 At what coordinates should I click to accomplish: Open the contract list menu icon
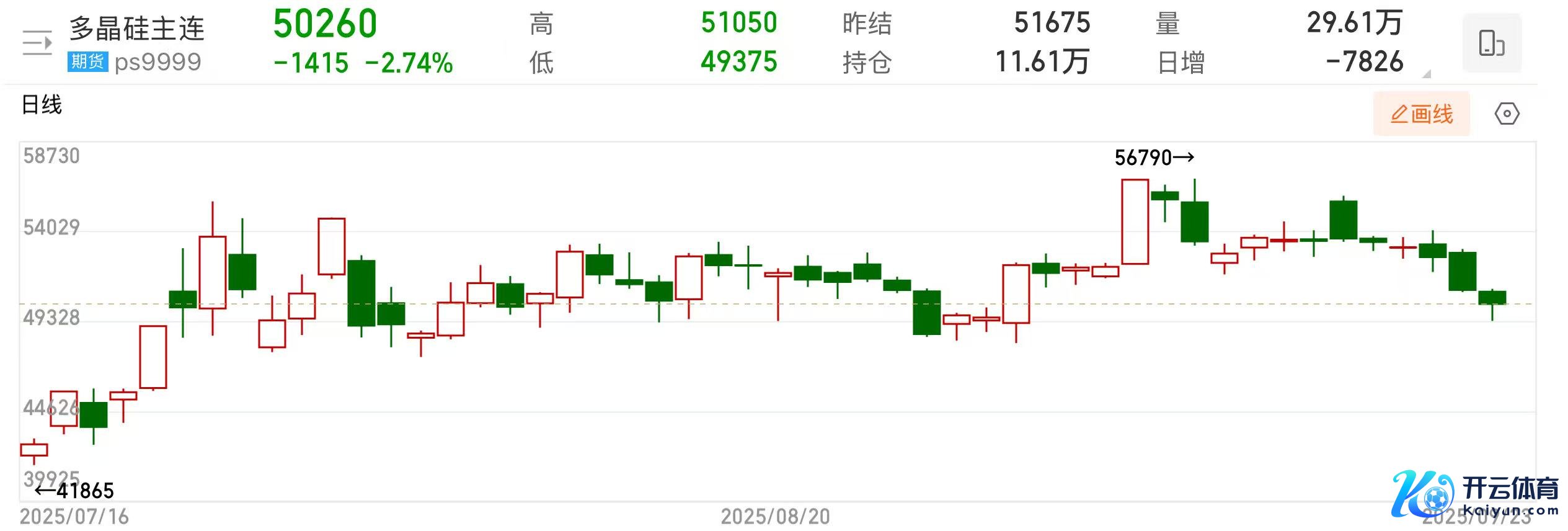[37, 43]
